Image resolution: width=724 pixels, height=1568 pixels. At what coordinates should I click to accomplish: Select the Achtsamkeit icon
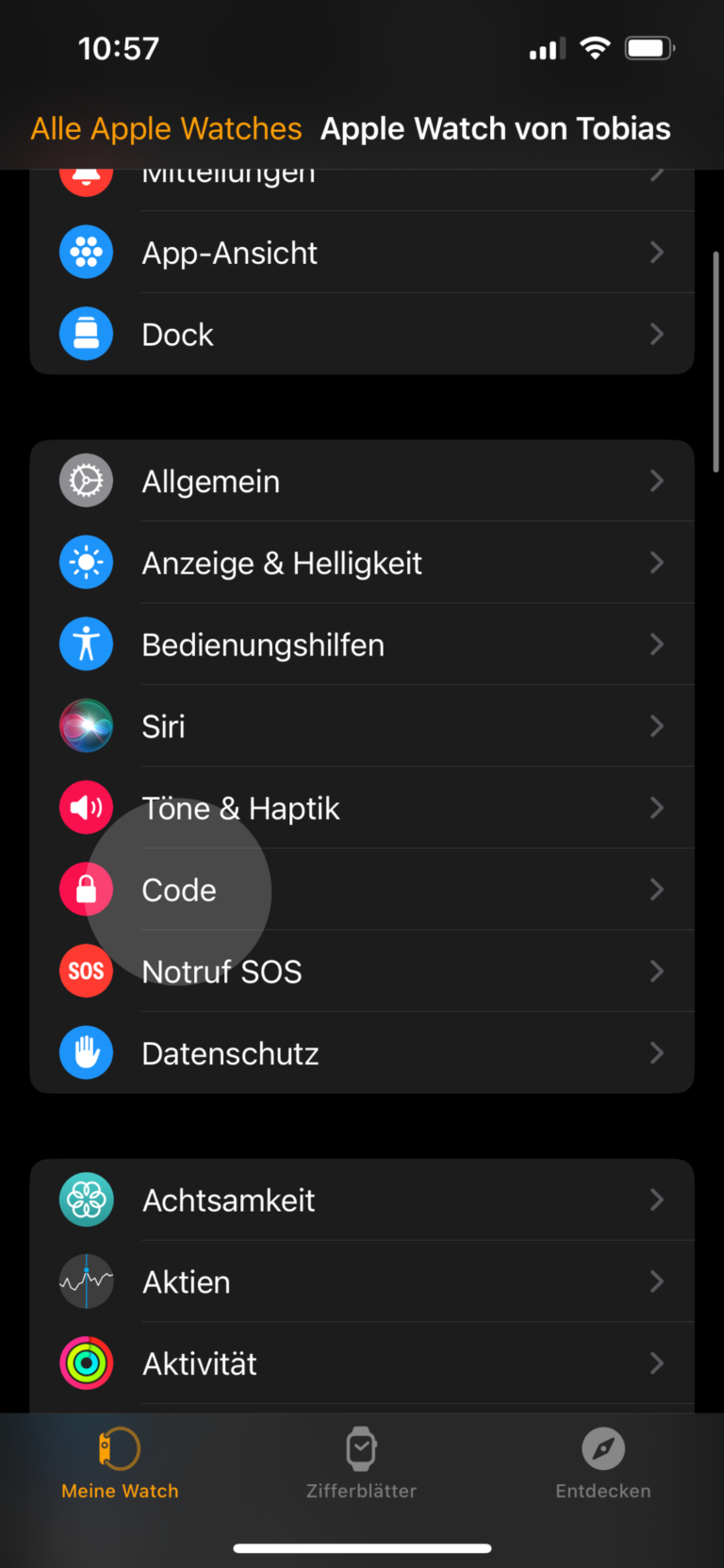point(86,1199)
